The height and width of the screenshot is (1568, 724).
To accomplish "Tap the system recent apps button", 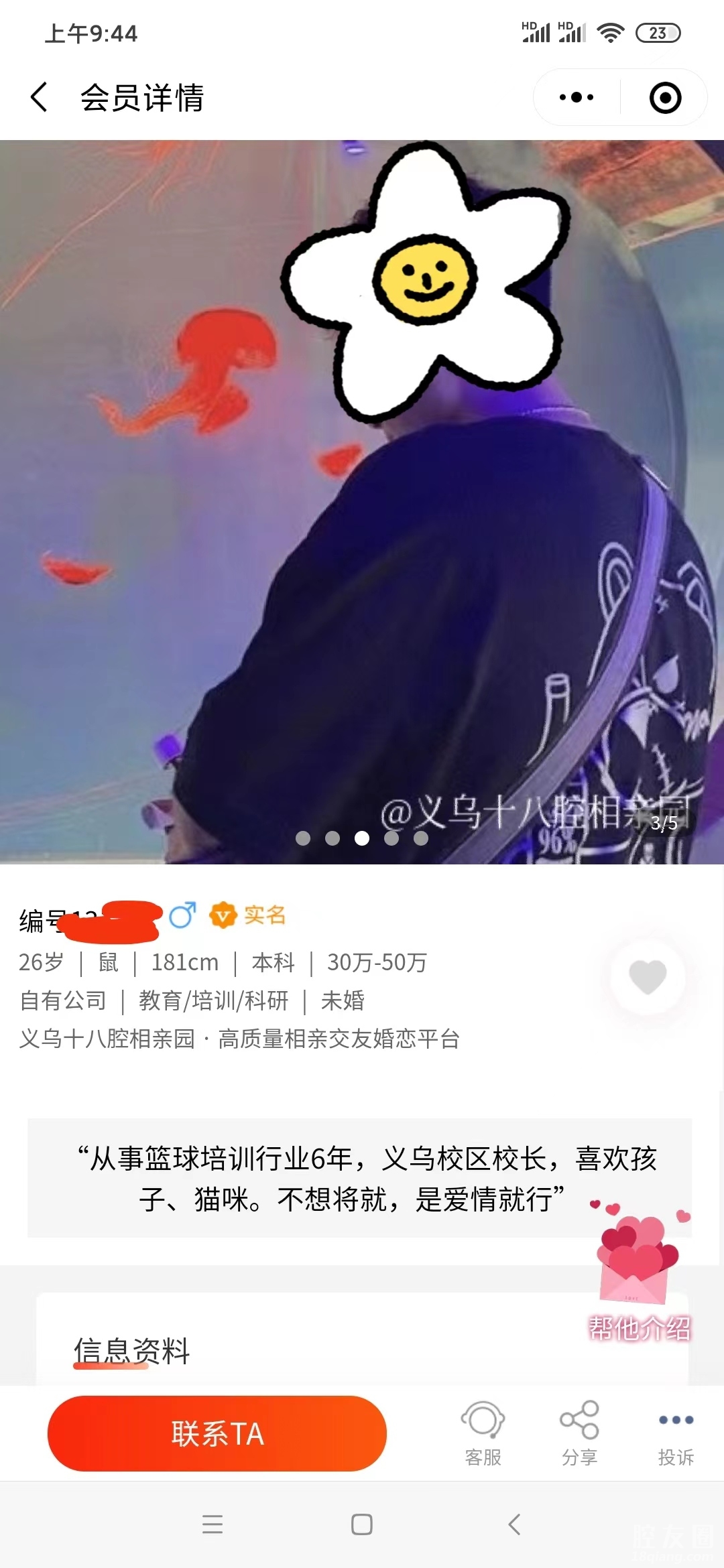I will (x=213, y=1524).
